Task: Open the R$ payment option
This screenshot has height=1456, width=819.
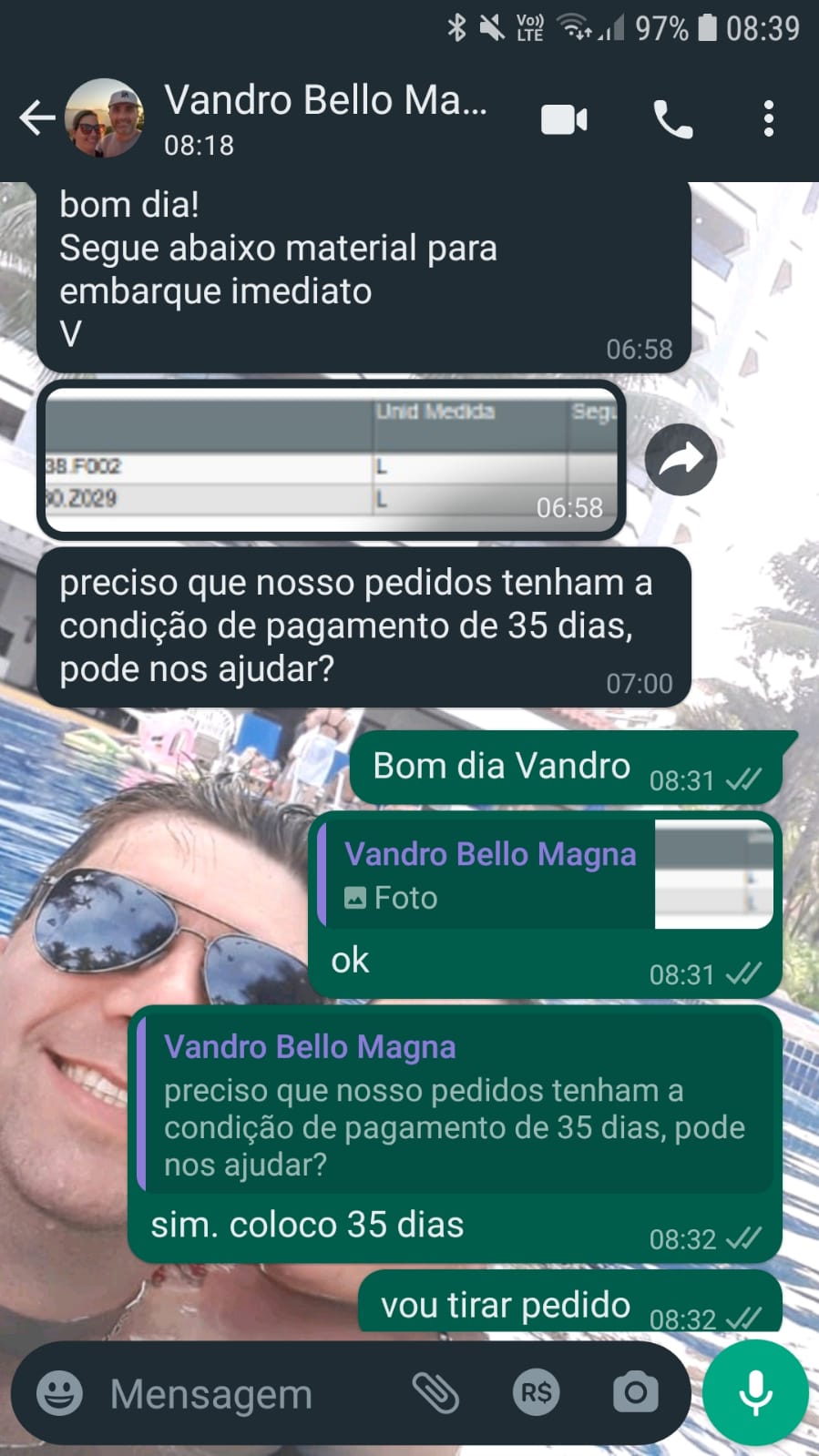Action: [x=536, y=1393]
